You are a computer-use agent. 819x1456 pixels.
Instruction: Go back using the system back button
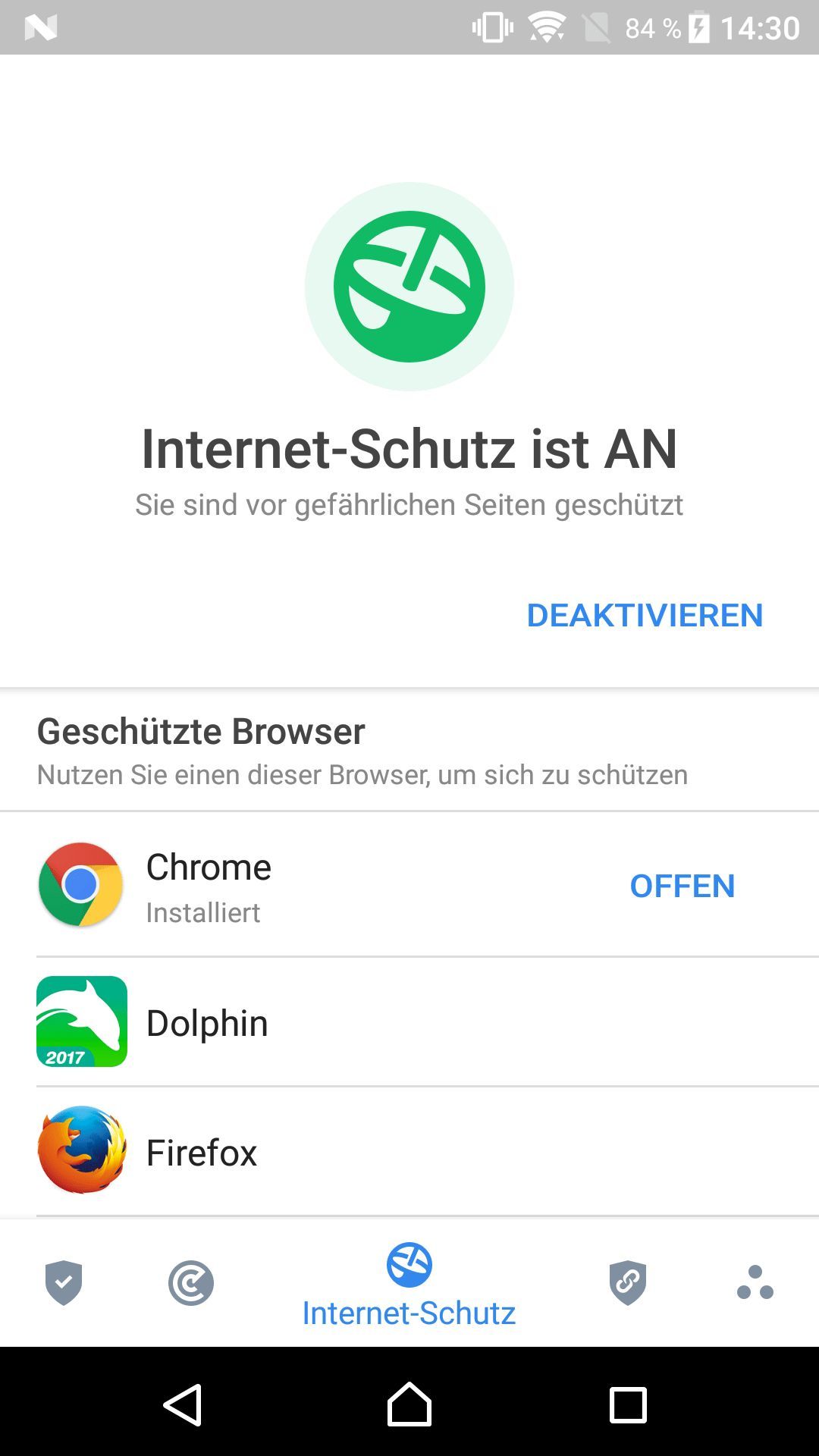tap(183, 1404)
